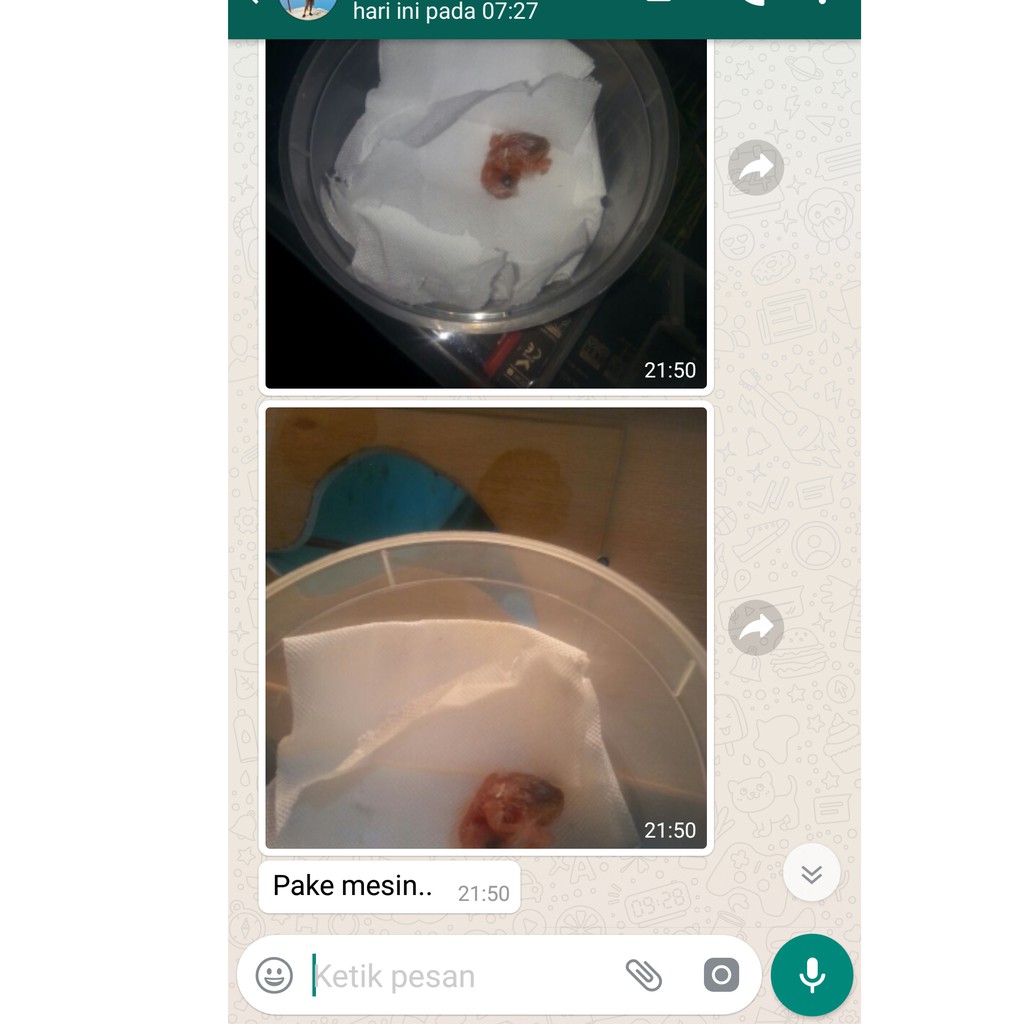
Task: Attach a file with the paperclip
Action: click(x=644, y=974)
